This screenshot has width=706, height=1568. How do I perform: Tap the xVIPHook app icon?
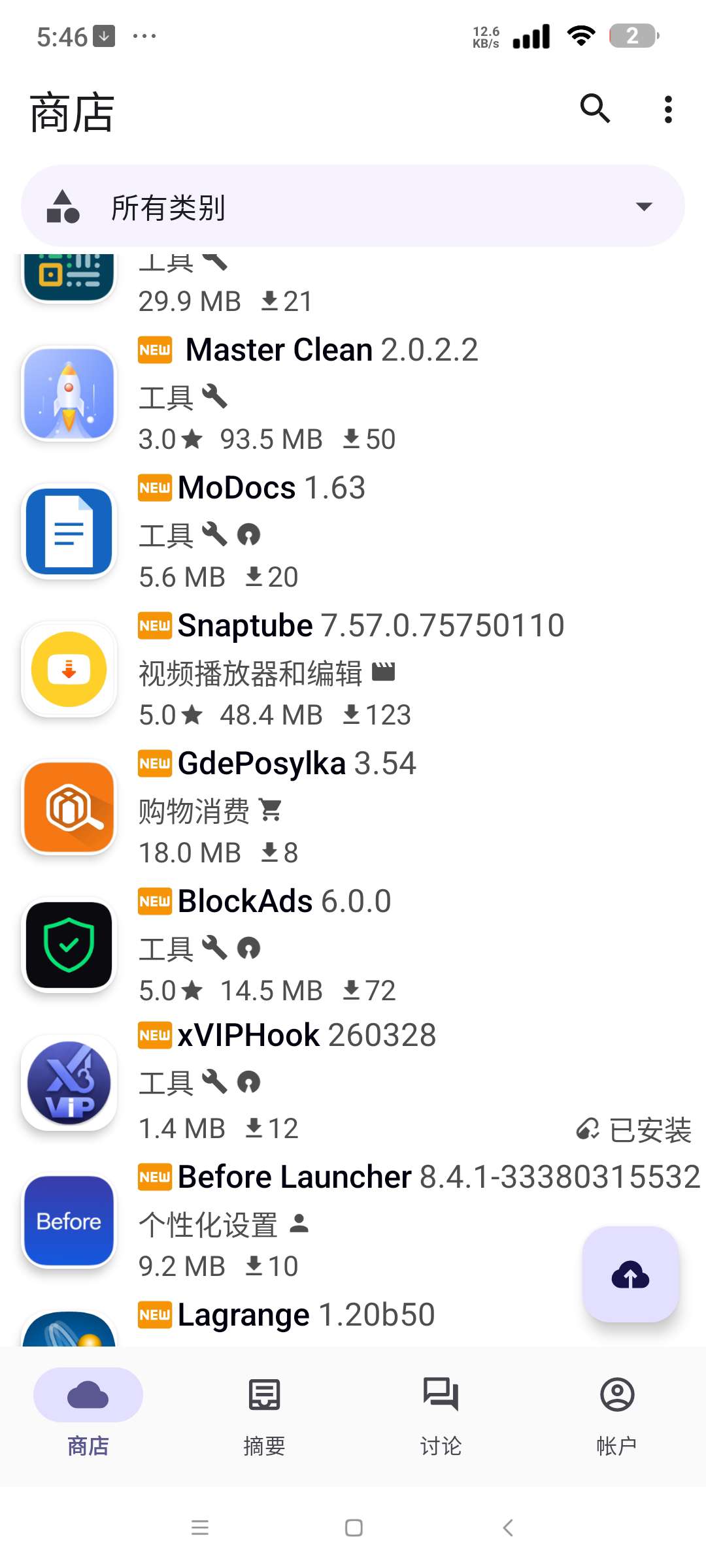pos(69,1085)
